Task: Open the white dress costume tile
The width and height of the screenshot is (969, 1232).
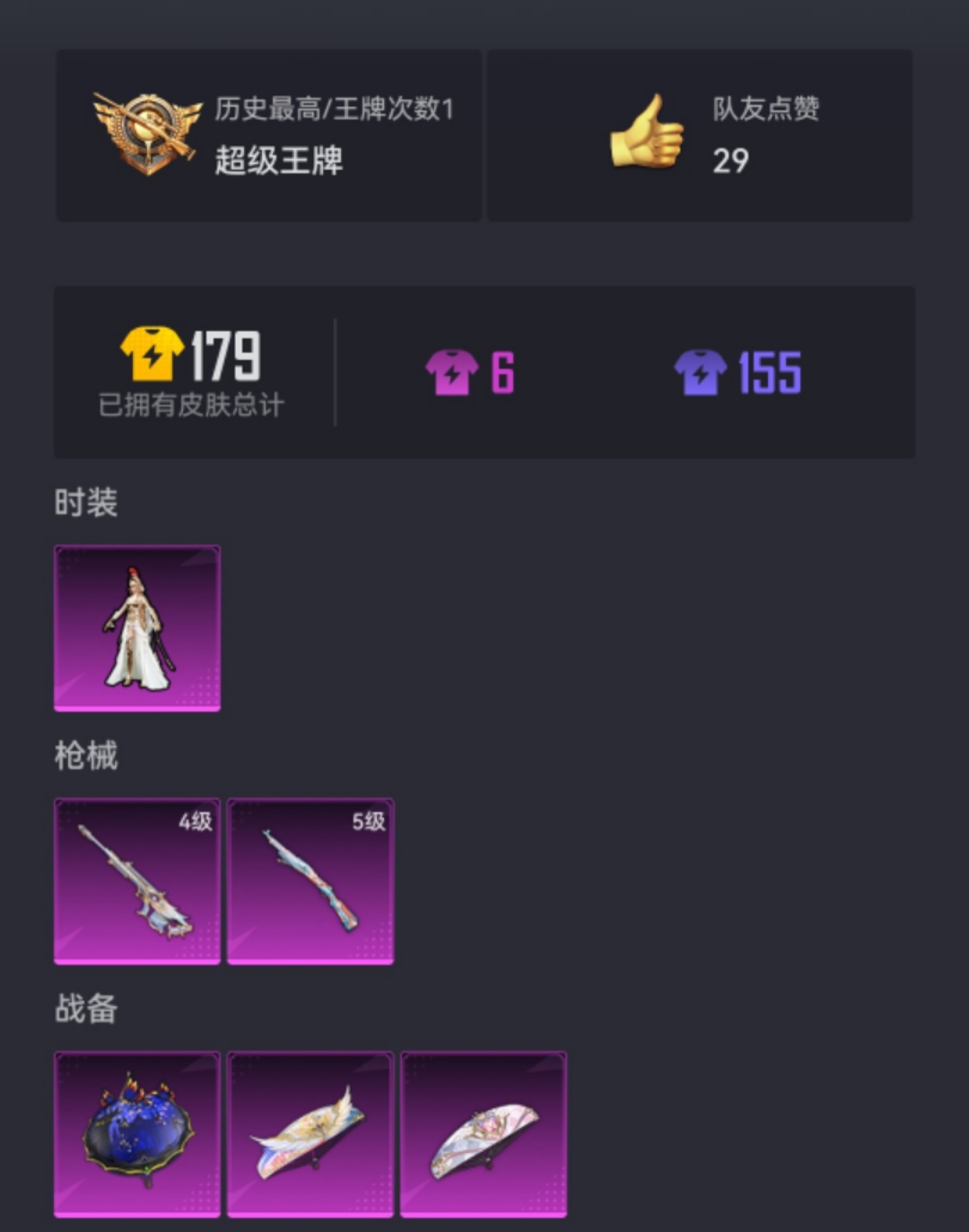Action: pos(137,628)
